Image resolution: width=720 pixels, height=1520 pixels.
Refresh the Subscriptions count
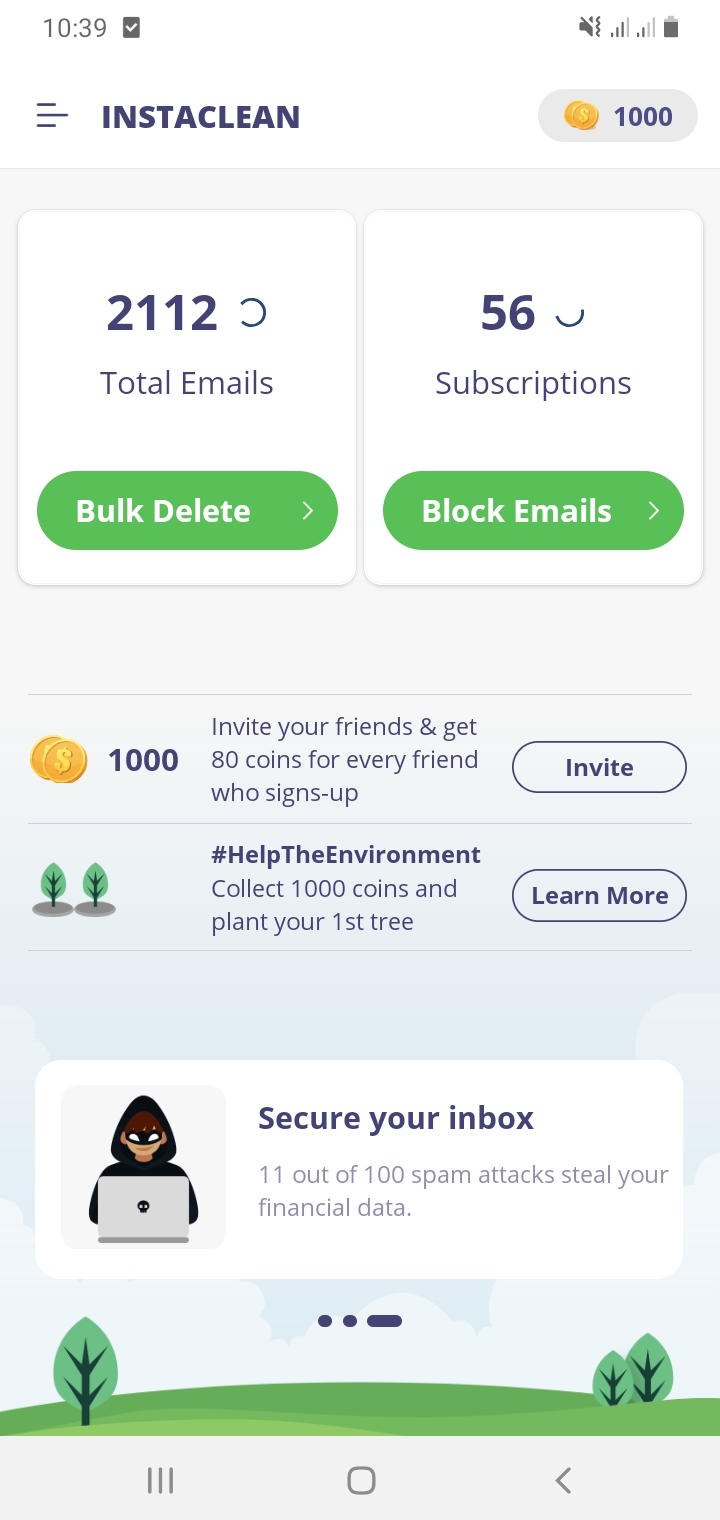click(569, 315)
